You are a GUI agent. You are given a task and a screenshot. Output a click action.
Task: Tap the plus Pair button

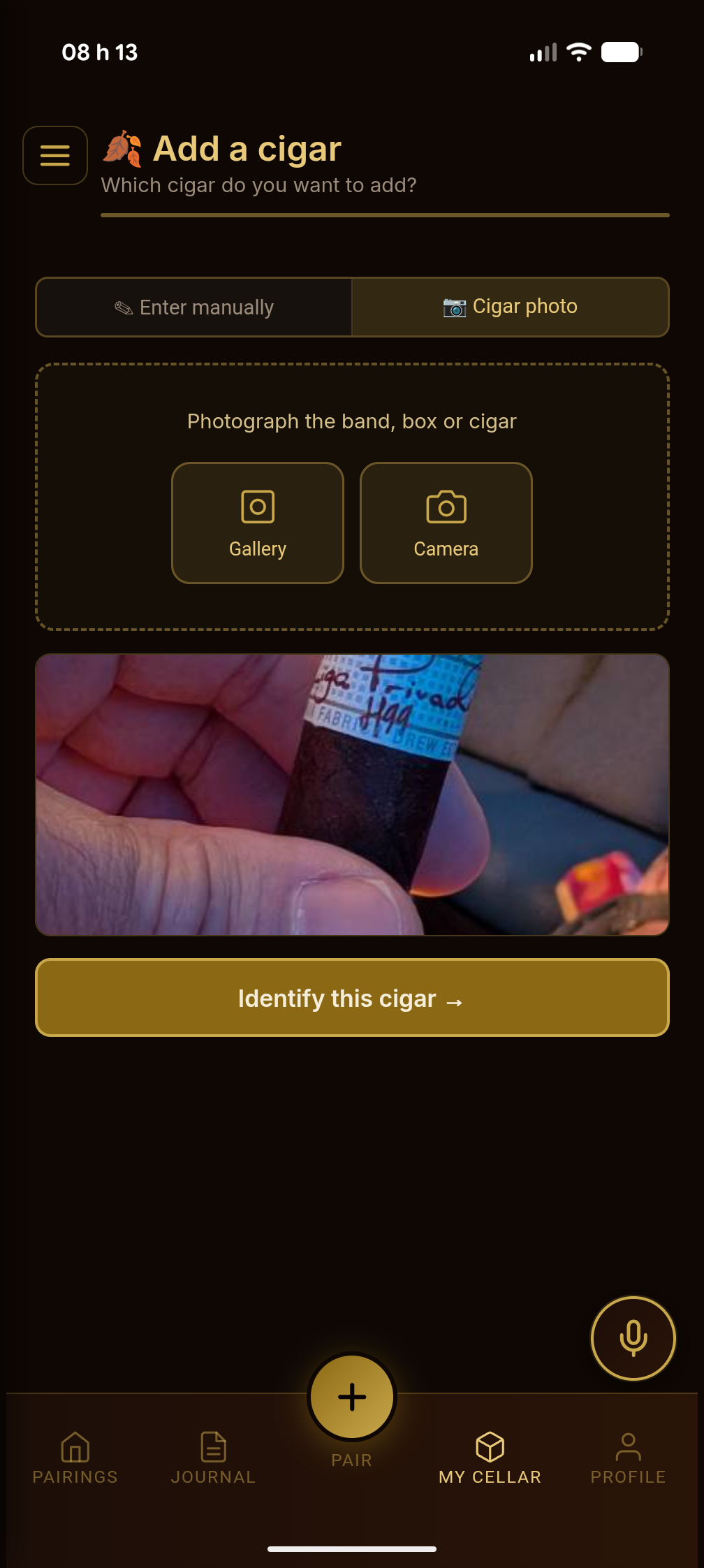coord(352,1397)
